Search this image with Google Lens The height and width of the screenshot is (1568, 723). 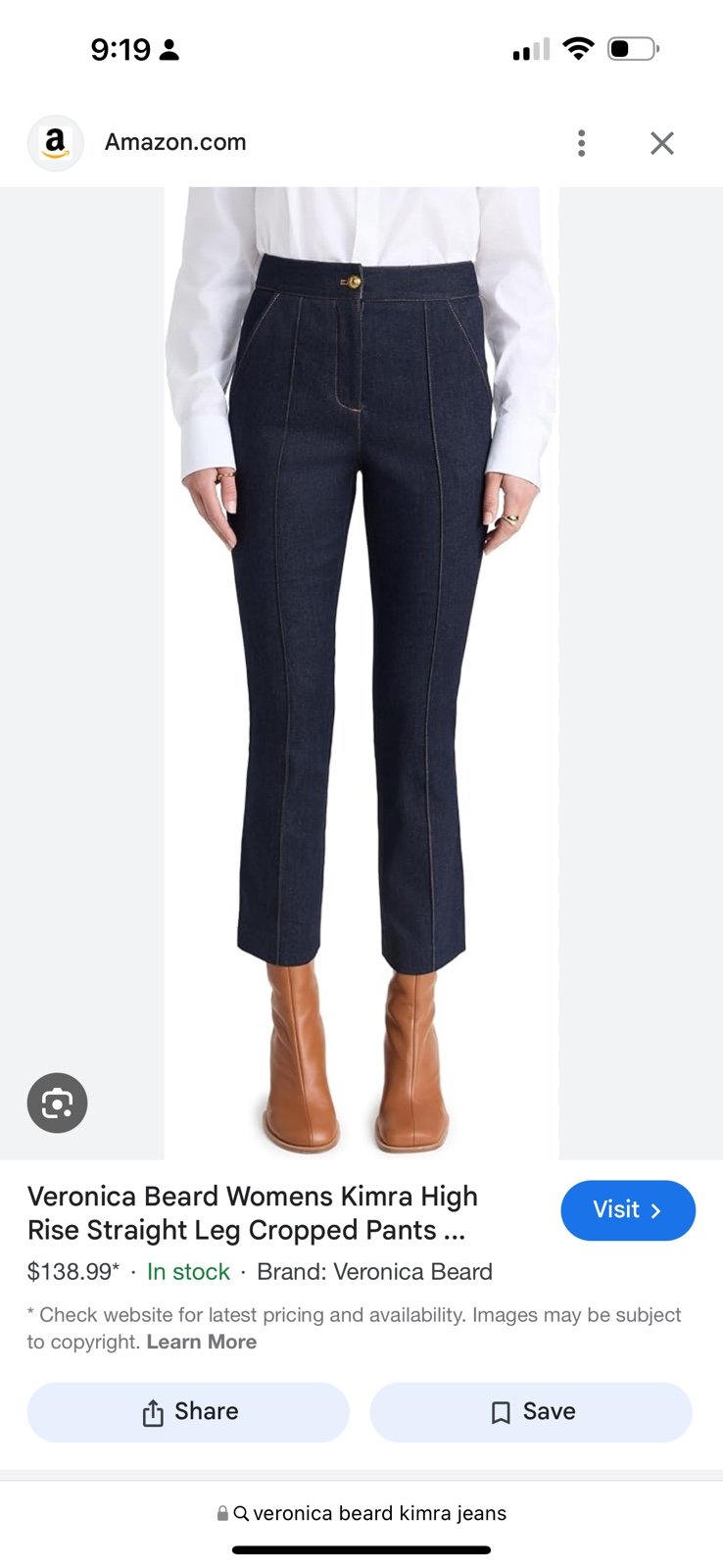pos(57,1102)
